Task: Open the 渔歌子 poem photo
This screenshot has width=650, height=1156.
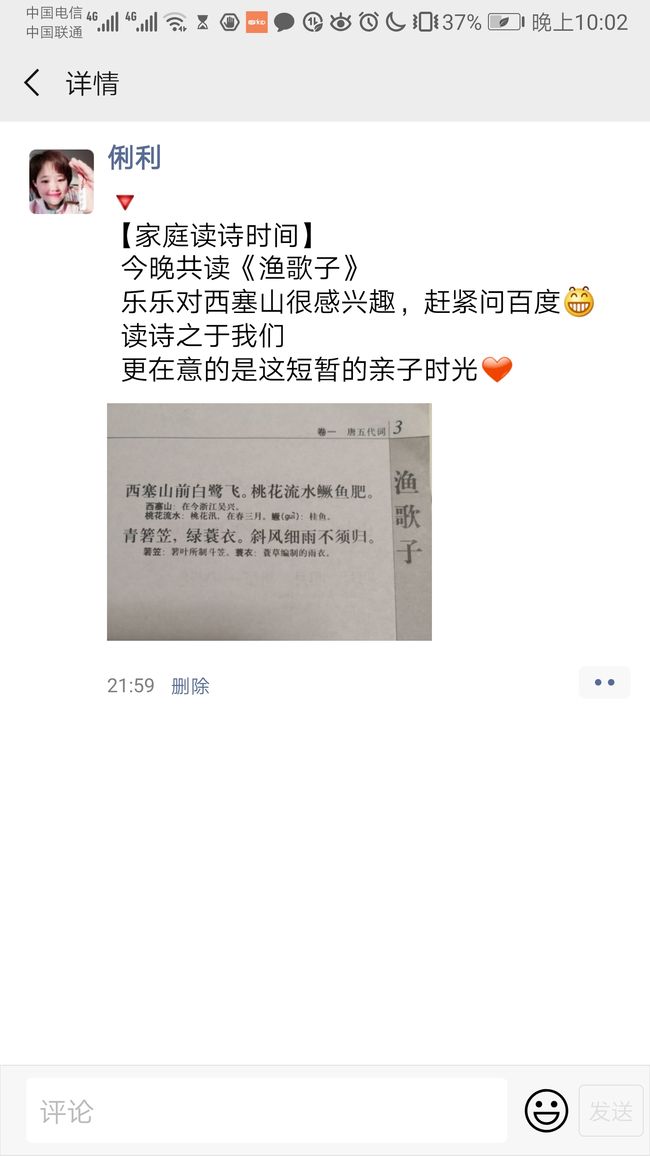Action: pyautogui.click(x=269, y=522)
